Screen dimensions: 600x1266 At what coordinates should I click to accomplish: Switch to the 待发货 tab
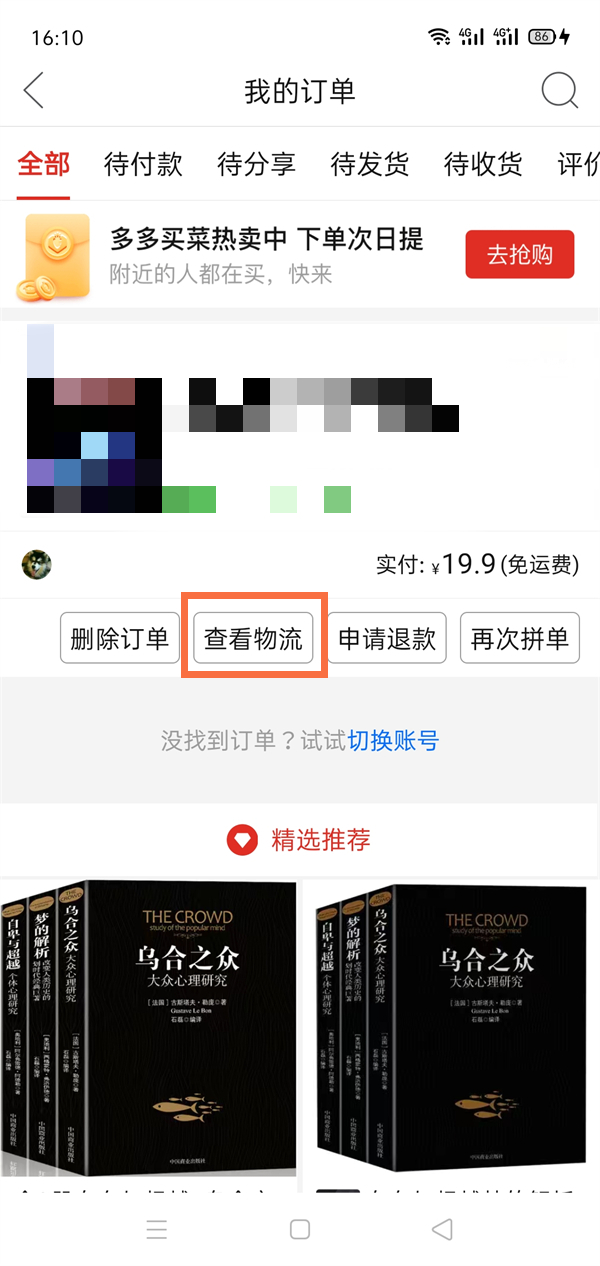(369, 164)
